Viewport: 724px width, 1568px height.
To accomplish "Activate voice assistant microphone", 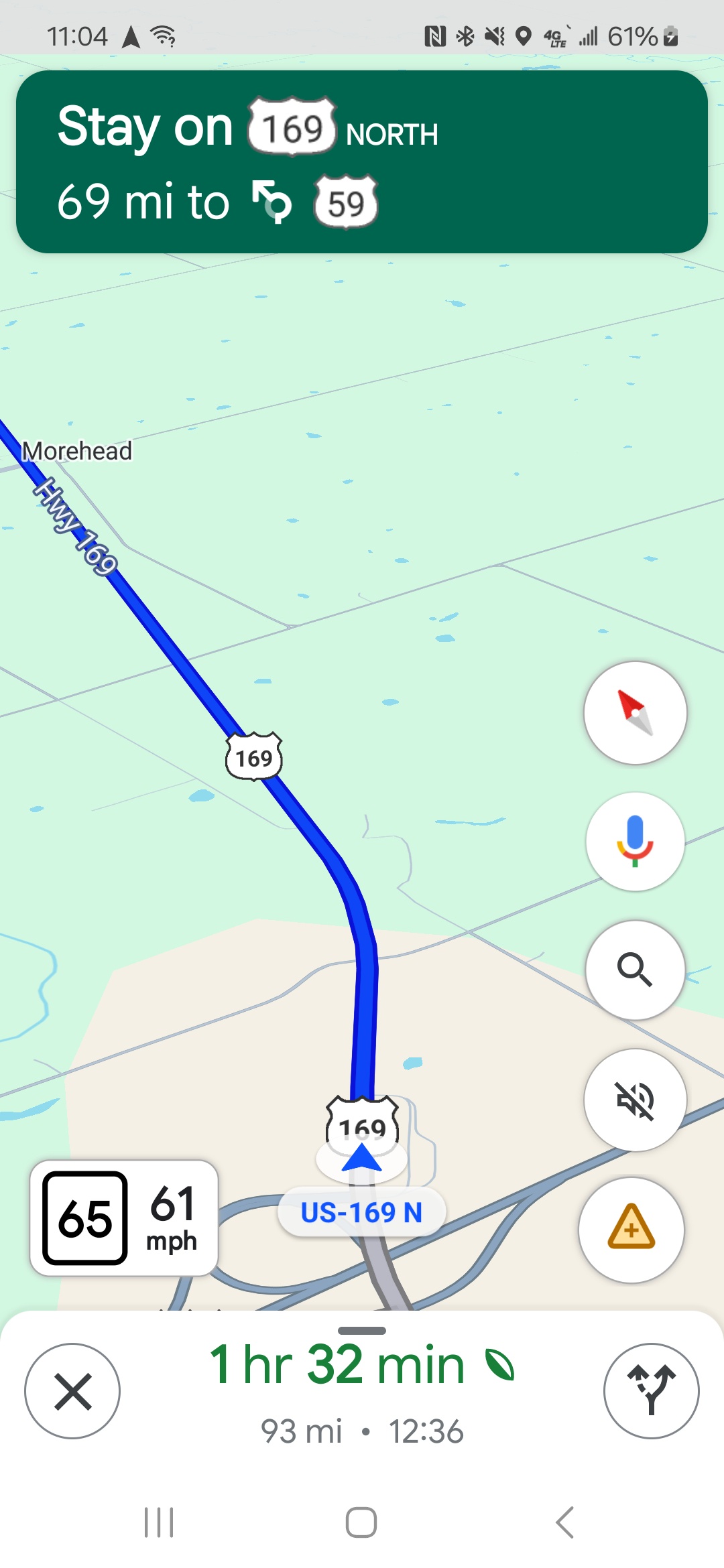I will pos(635,842).
